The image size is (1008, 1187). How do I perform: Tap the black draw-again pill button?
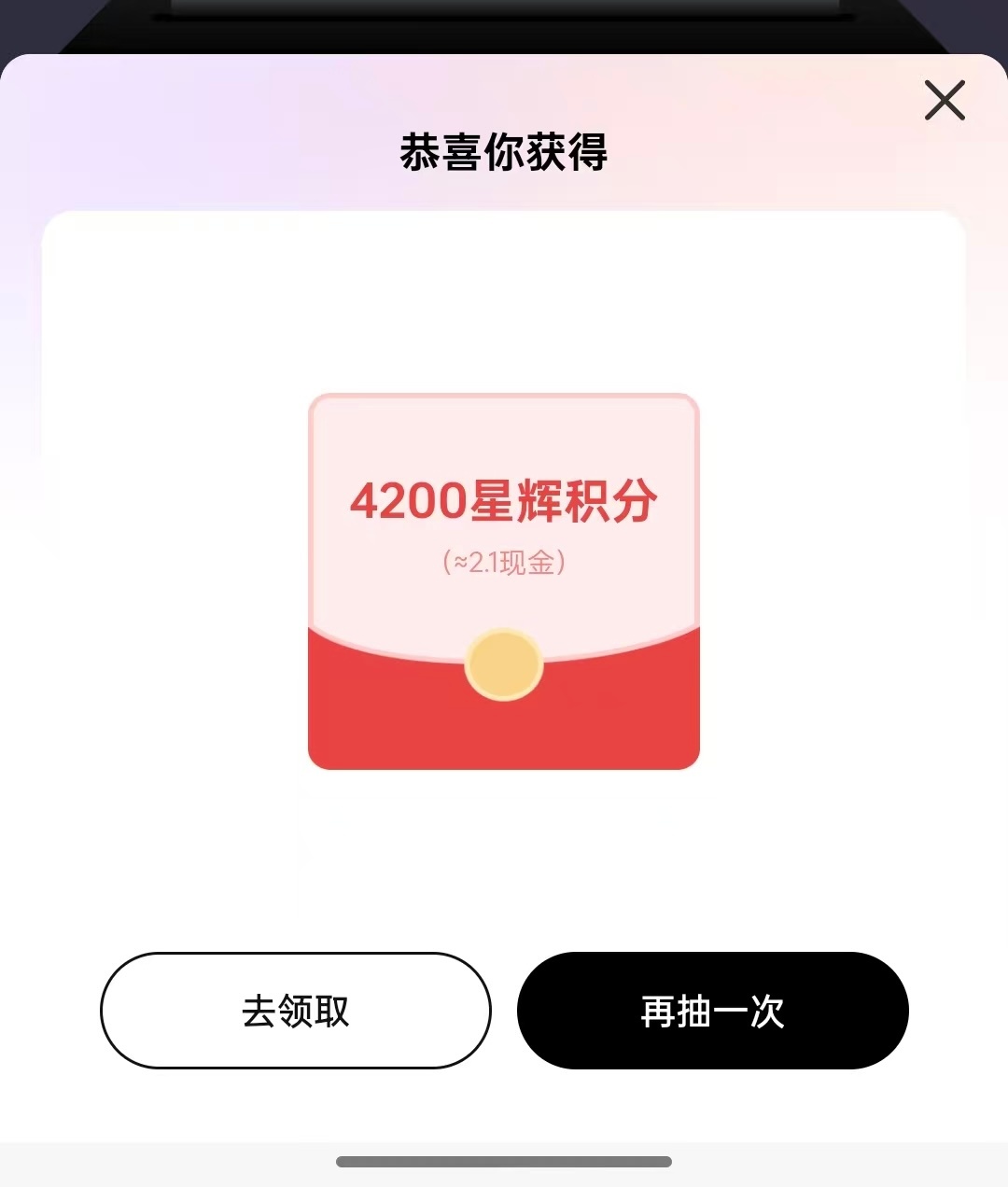pos(712,1011)
